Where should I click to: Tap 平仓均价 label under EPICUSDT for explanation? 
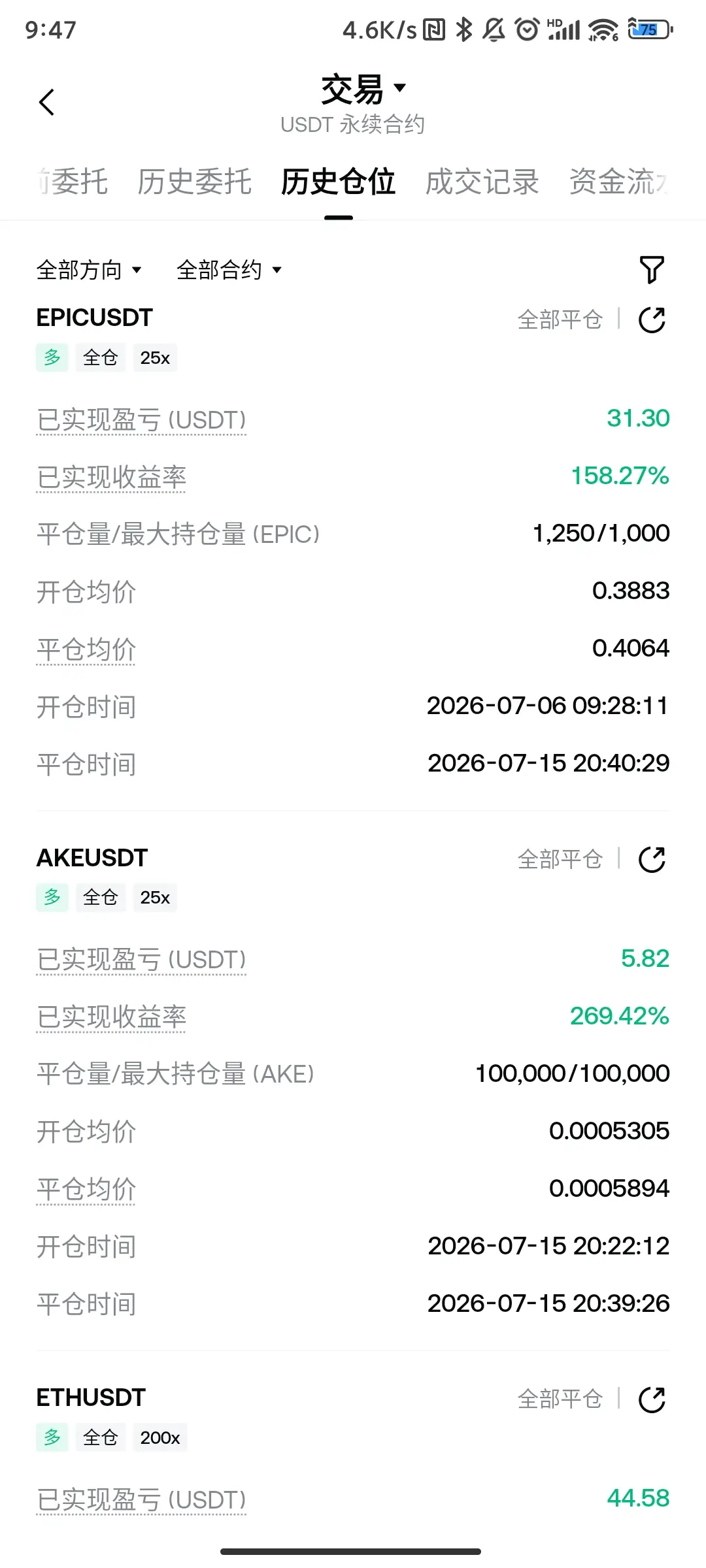86,650
